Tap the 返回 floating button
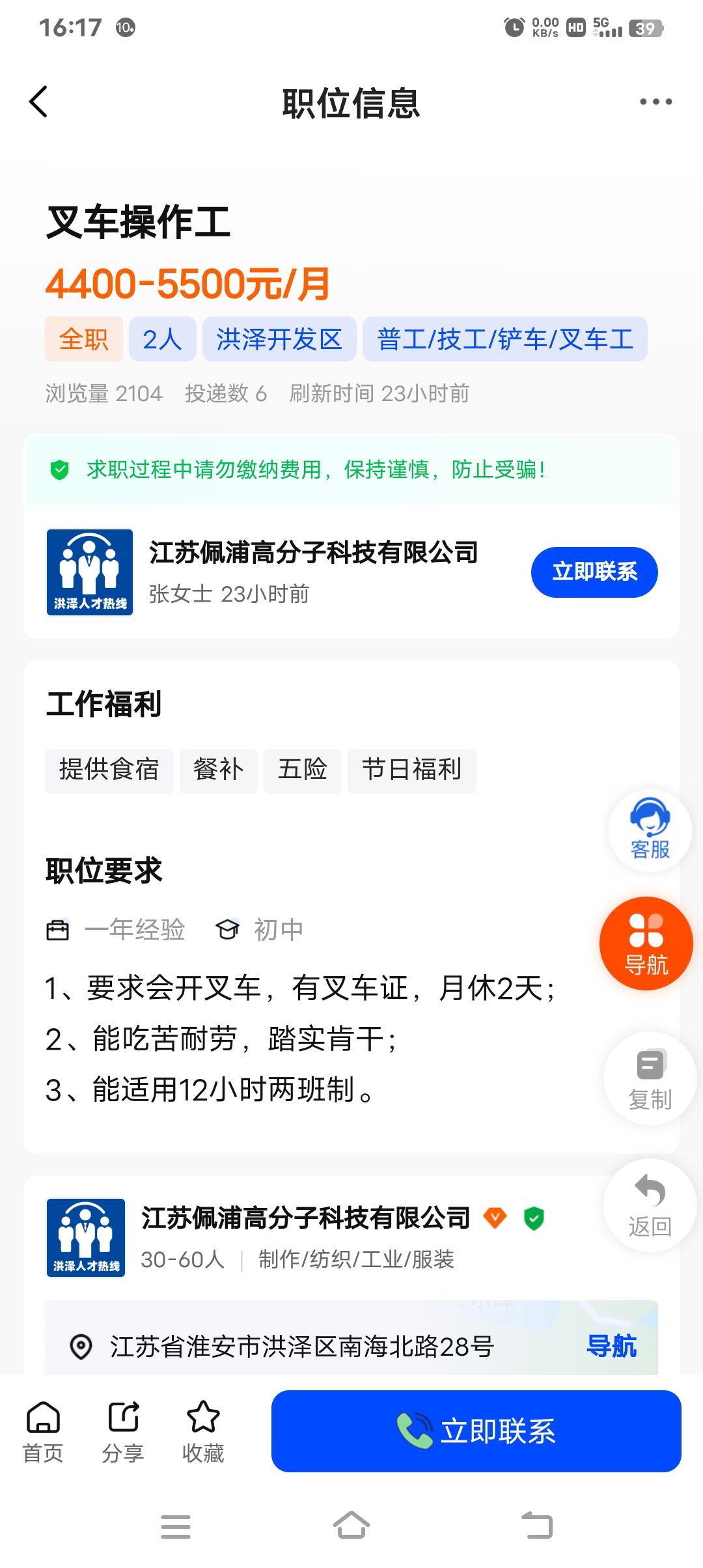Image resolution: width=703 pixels, height=1568 pixels. coord(650,1205)
